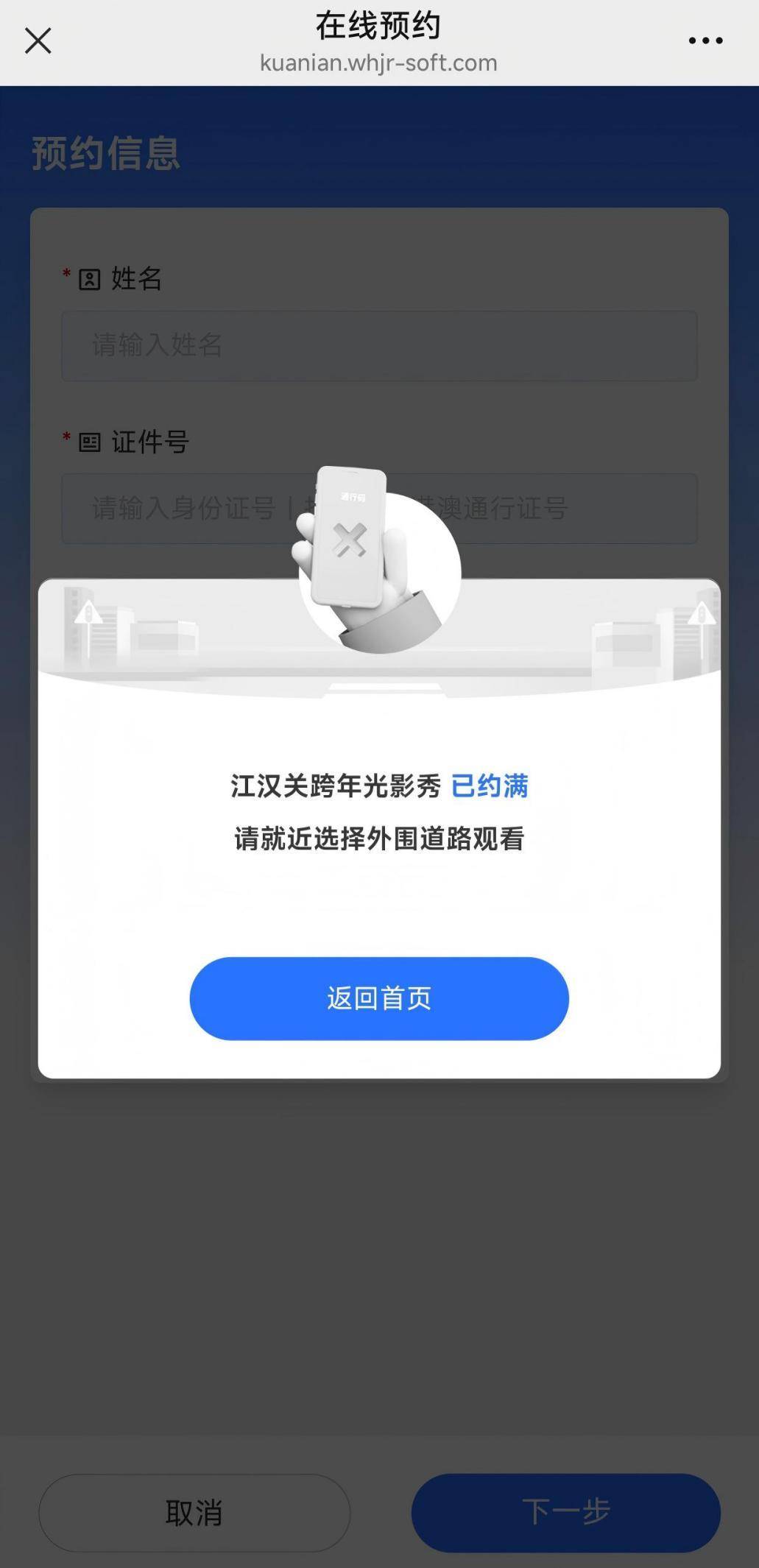Tap the 返回首页 button
This screenshot has height=1568, width=759.
(x=379, y=998)
